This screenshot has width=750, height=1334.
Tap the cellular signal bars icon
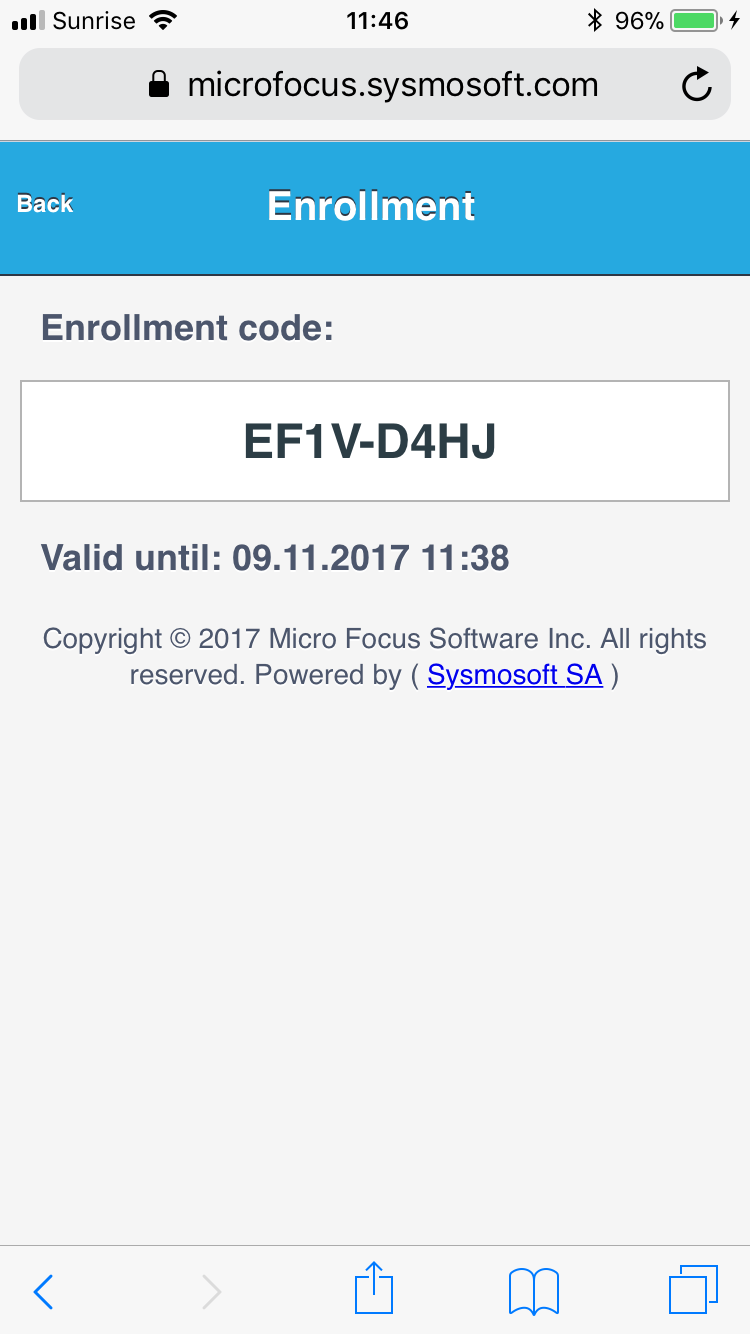(25, 18)
